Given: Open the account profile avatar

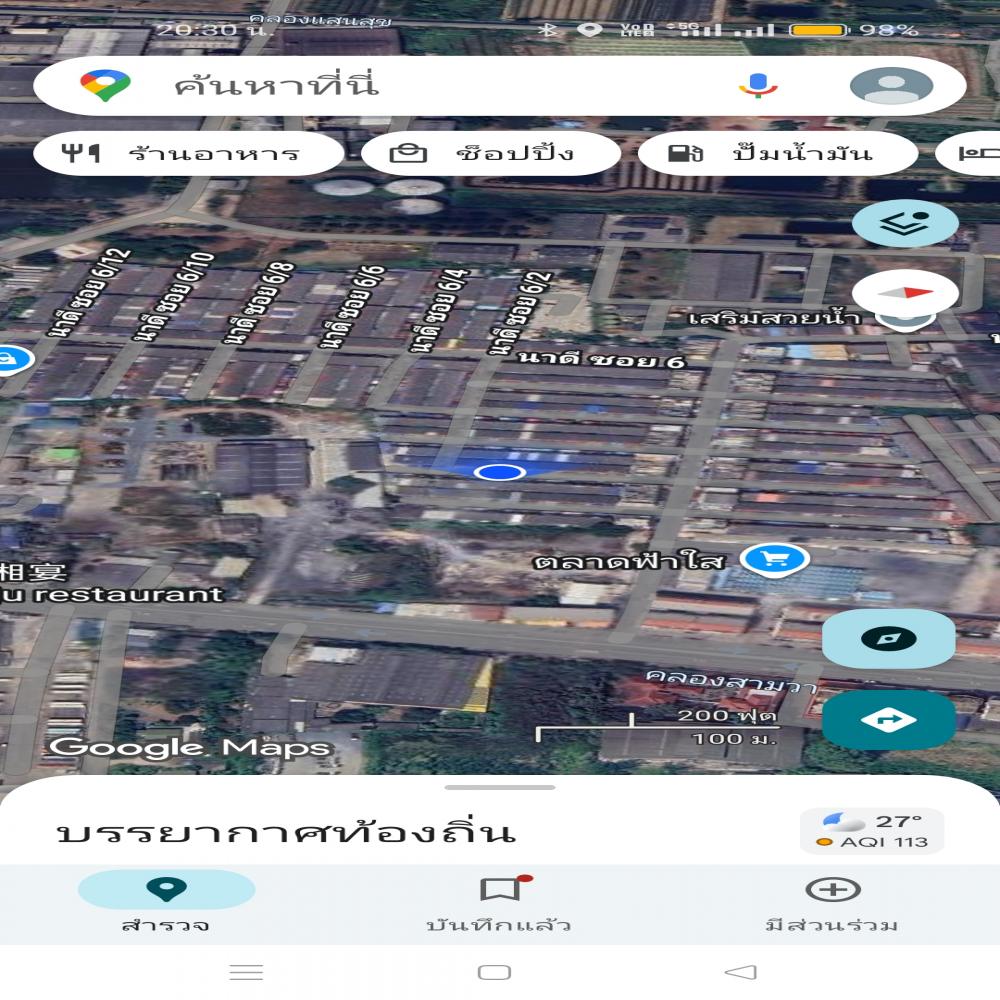Looking at the screenshot, I should click(x=891, y=85).
